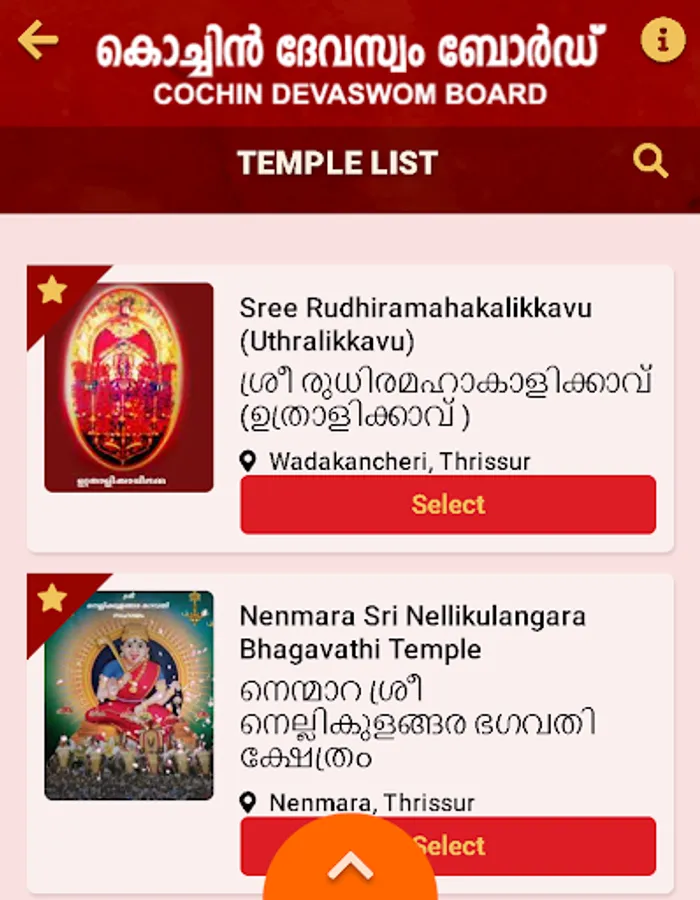Image resolution: width=700 pixels, height=900 pixels.
Task: Open the info icon in header
Action: pyautogui.click(x=663, y=40)
